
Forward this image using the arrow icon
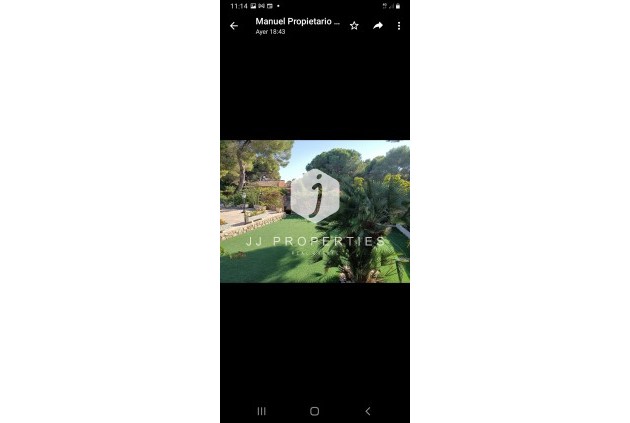tap(378, 26)
